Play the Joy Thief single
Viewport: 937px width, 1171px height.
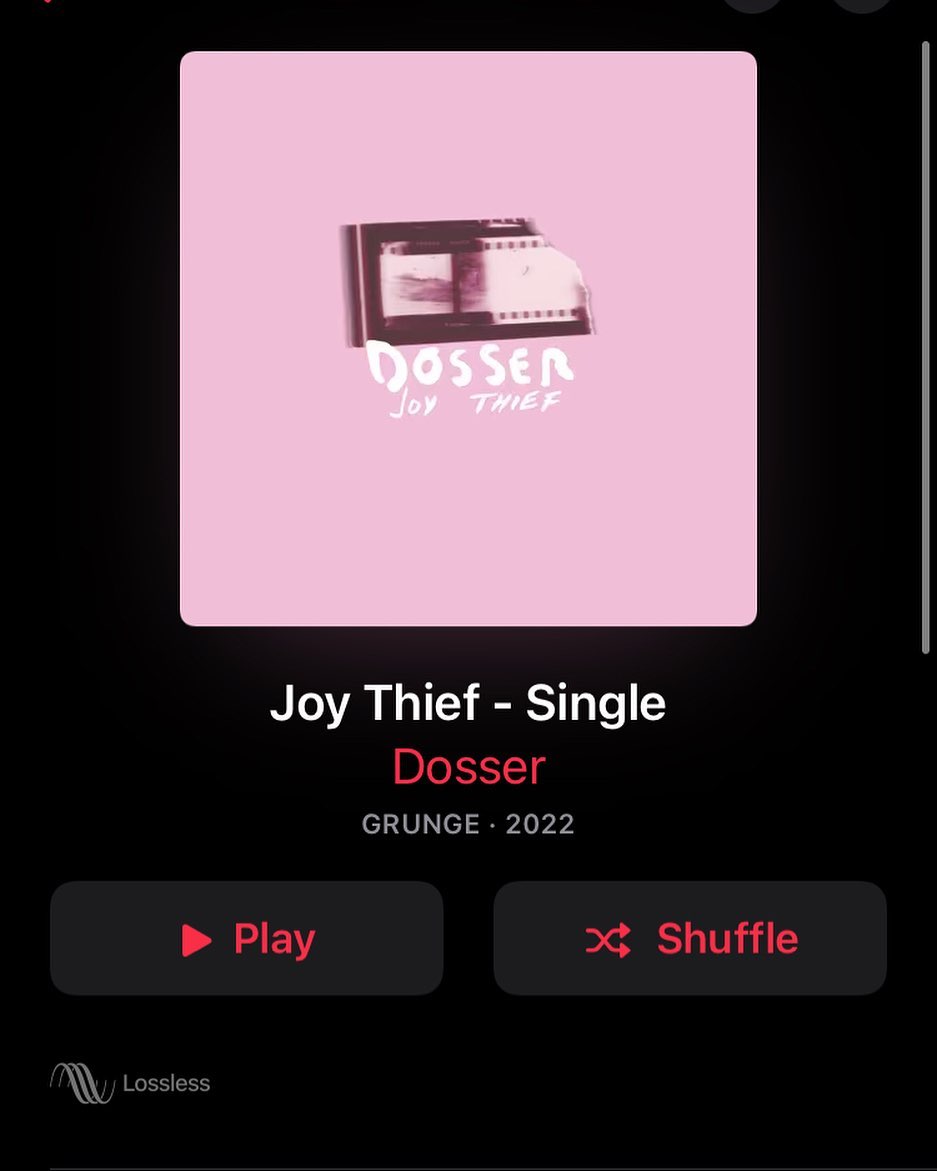(x=246, y=938)
